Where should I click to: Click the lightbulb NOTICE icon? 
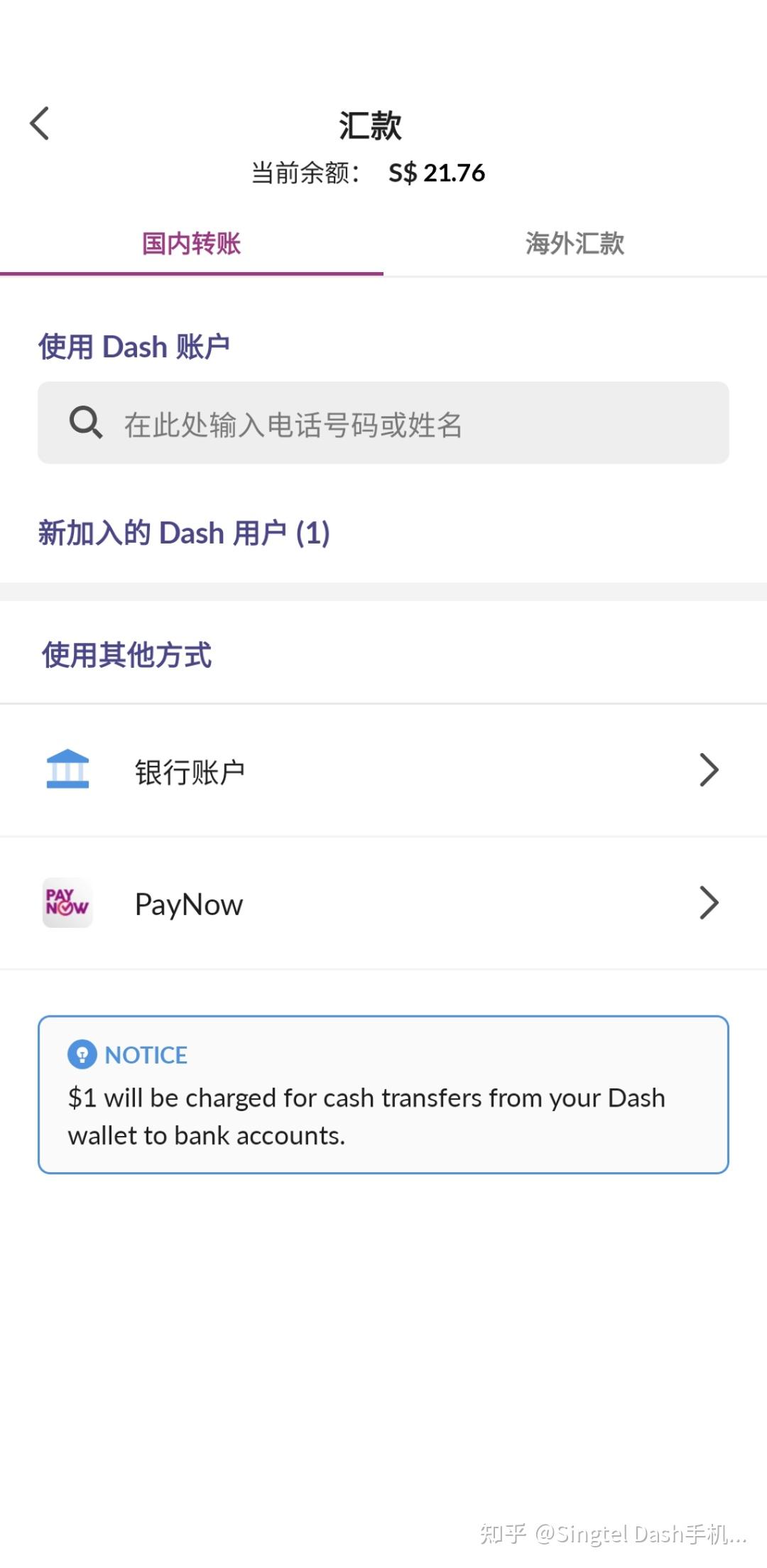point(82,1054)
